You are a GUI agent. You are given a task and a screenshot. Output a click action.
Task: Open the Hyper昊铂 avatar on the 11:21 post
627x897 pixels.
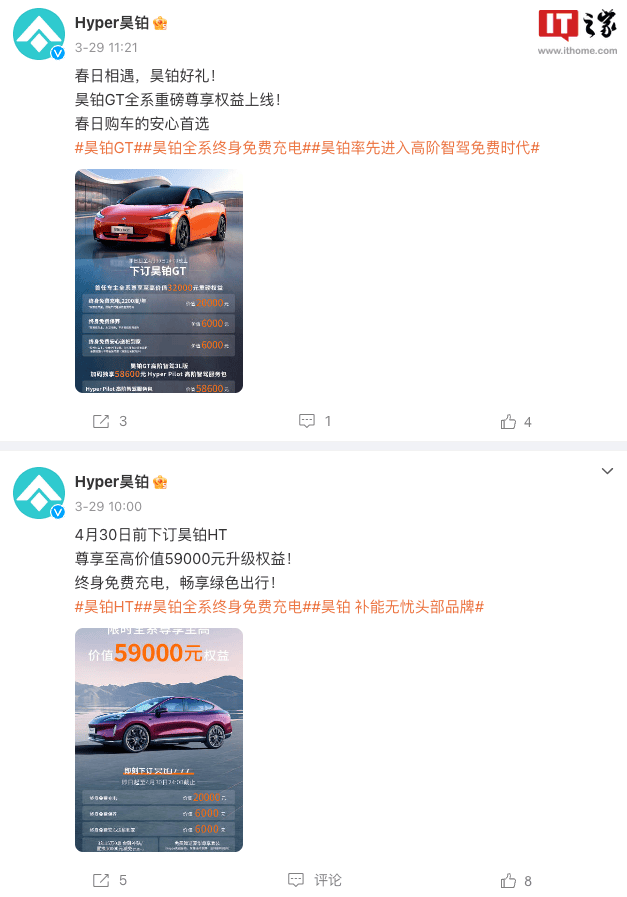(x=40, y=35)
